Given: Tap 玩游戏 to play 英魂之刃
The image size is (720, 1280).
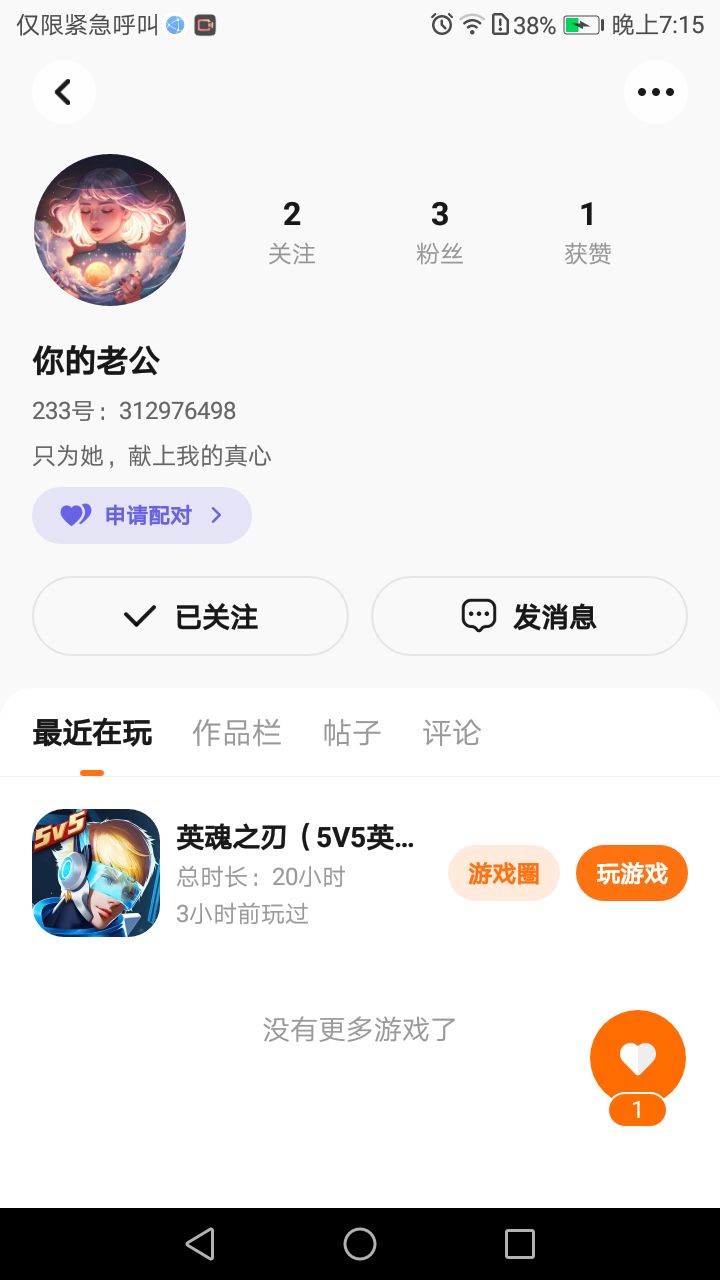Looking at the screenshot, I should tap(632, 873).
